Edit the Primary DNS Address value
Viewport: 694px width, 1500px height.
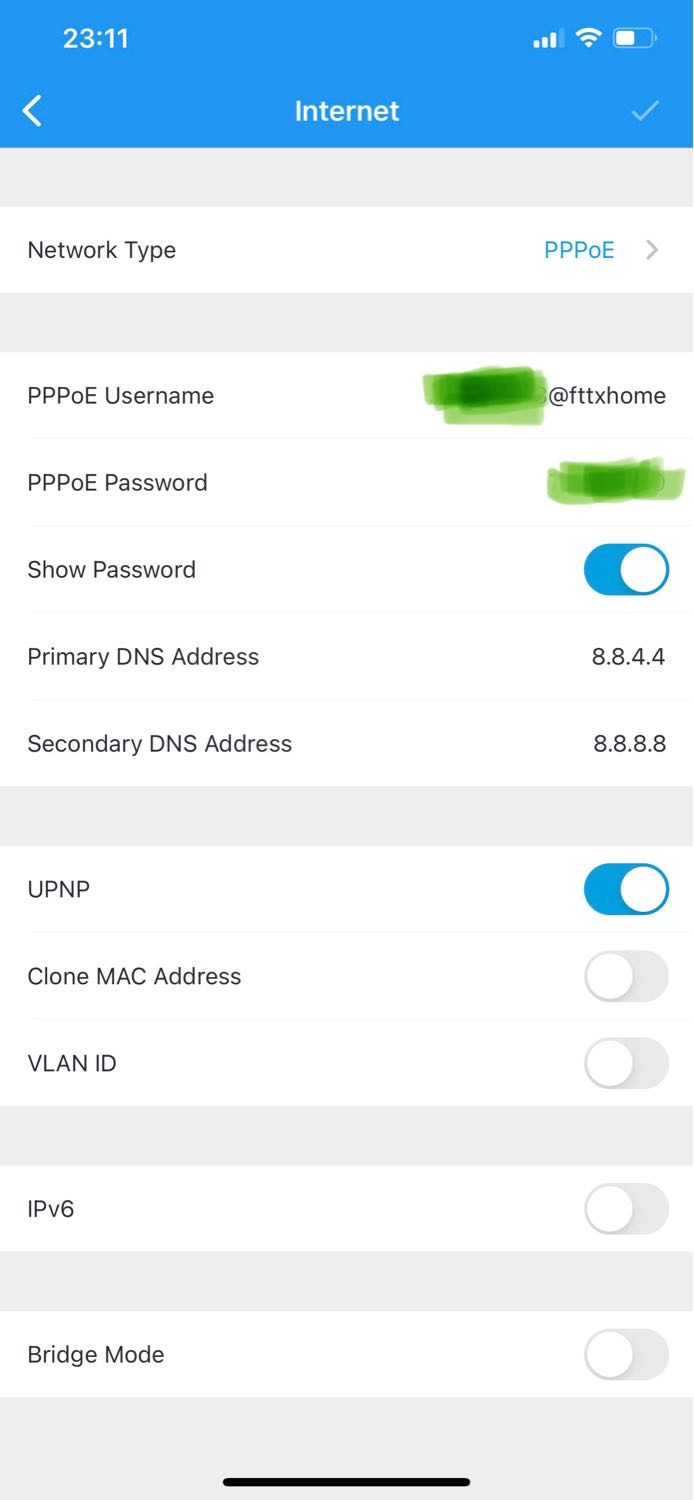[x=628, y=657]
